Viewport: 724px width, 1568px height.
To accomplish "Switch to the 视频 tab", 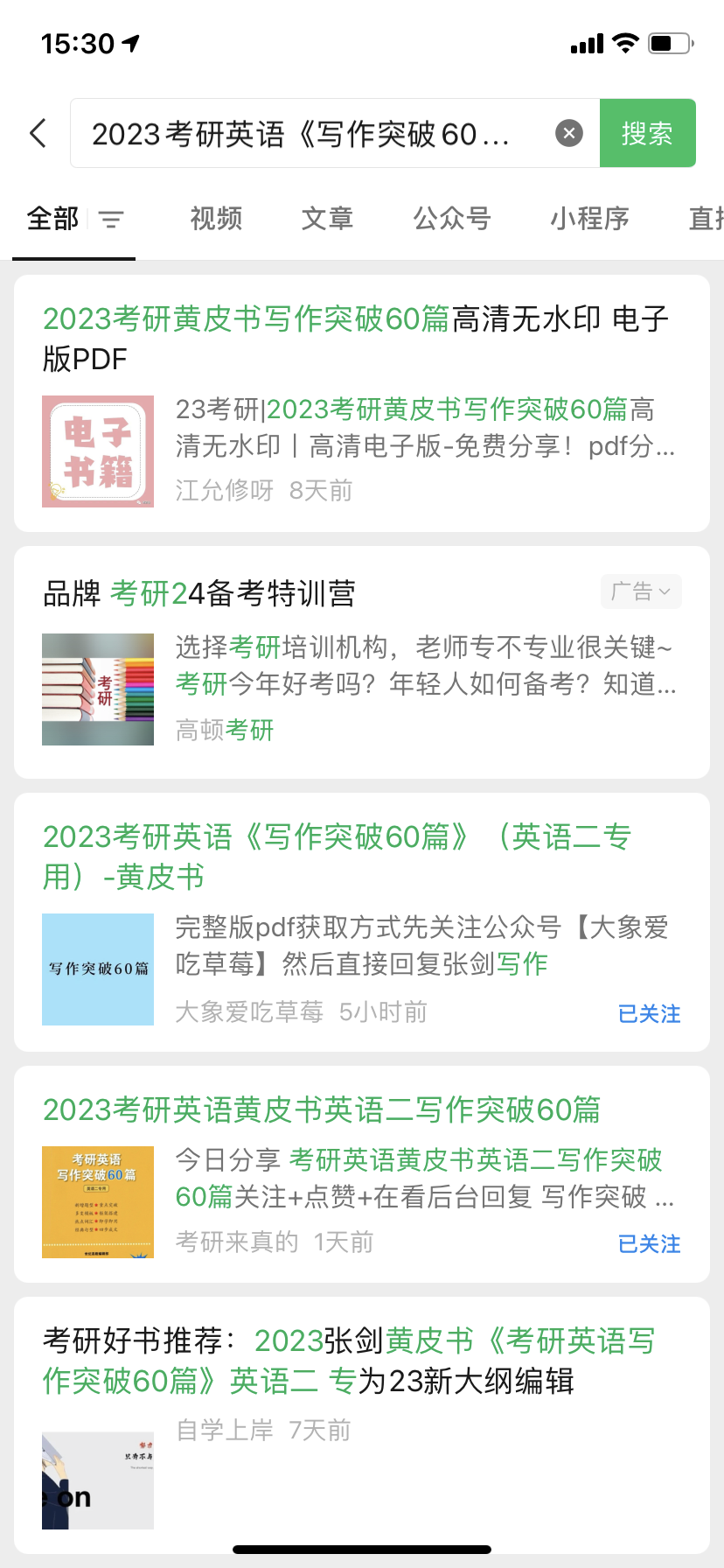I will pyautogui.click(x=216, y=219).
